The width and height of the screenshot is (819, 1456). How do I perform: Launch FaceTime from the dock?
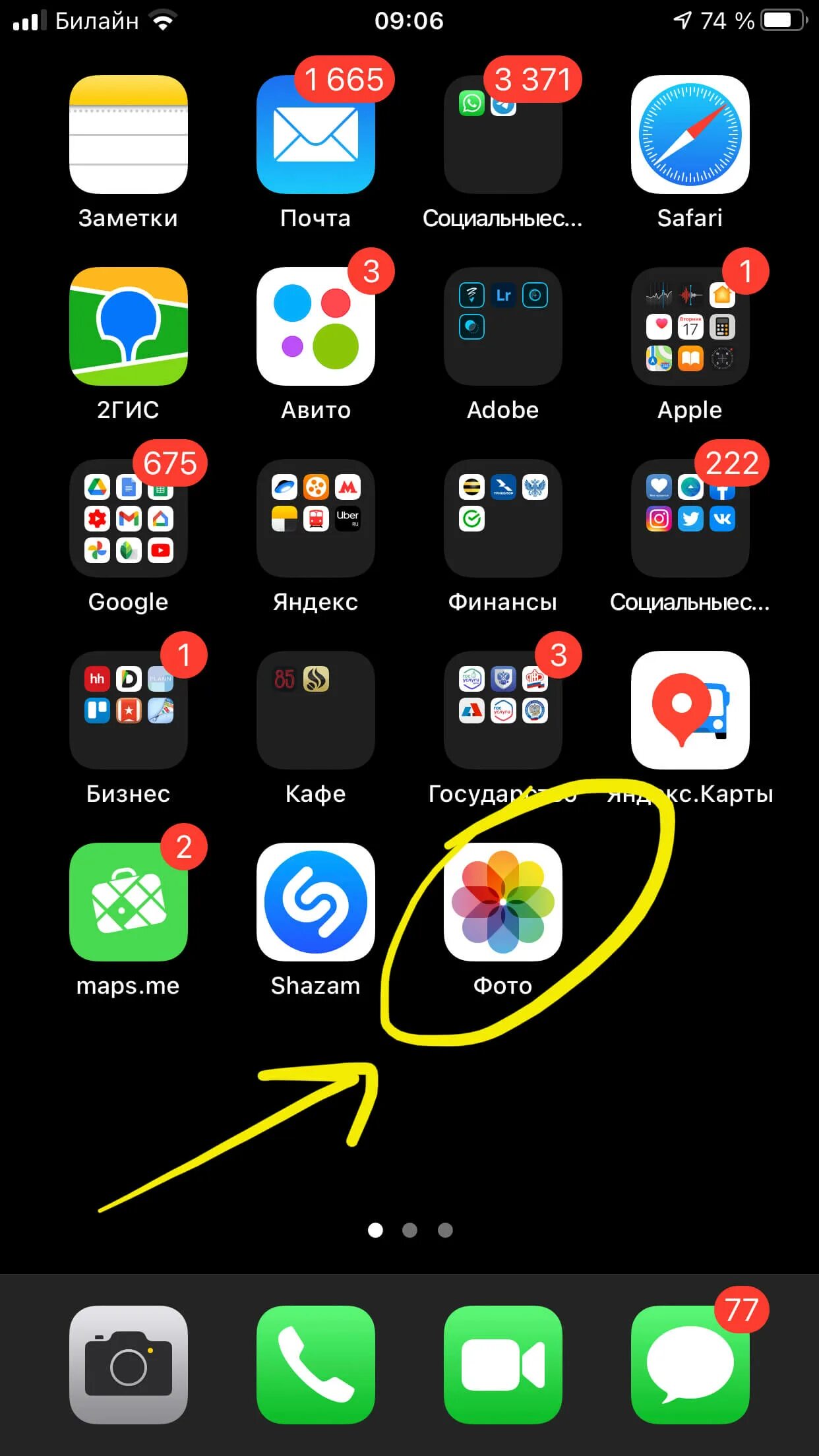tap(502, 1365)
